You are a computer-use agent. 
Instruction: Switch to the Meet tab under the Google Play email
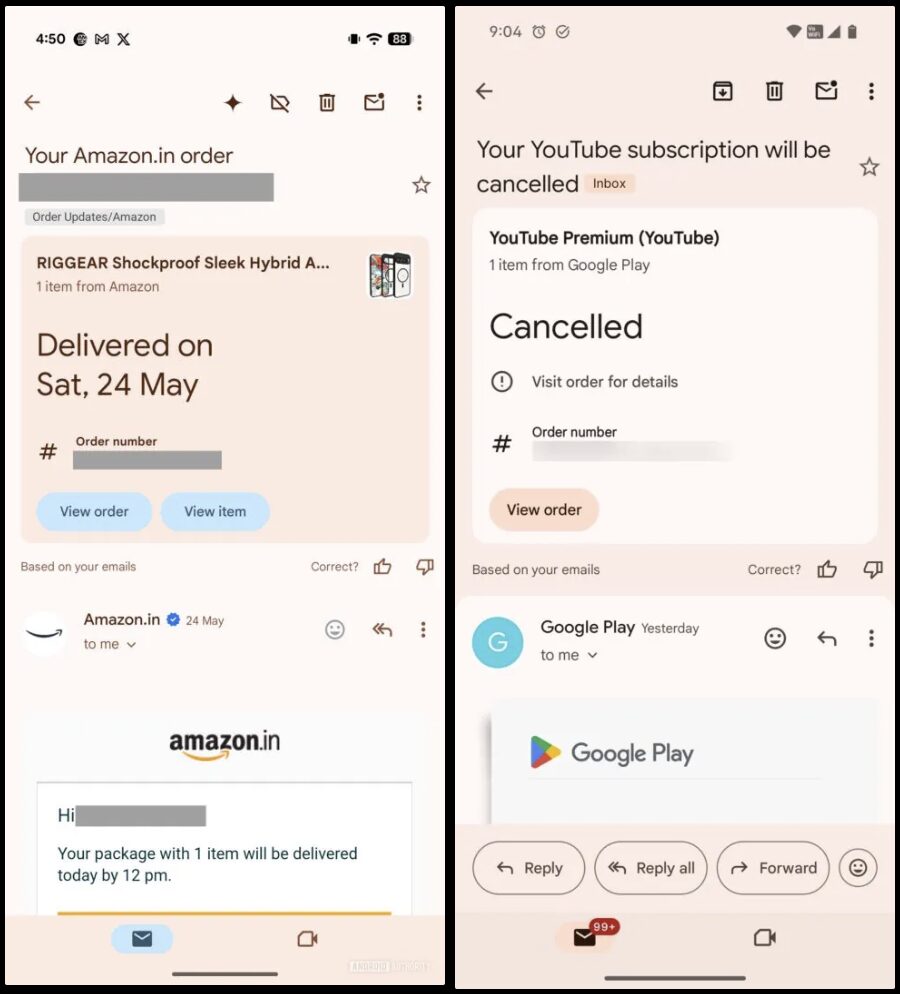point(764,937)
